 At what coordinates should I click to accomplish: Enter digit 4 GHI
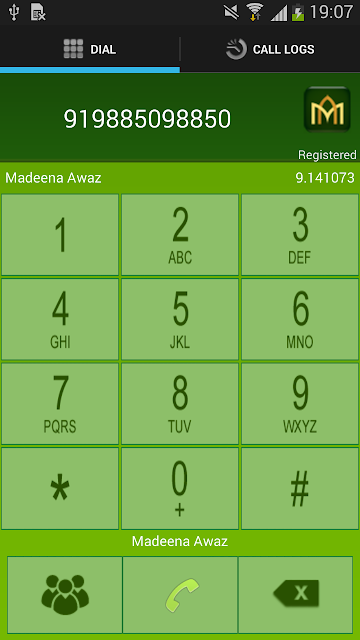[x=60, y=319]
